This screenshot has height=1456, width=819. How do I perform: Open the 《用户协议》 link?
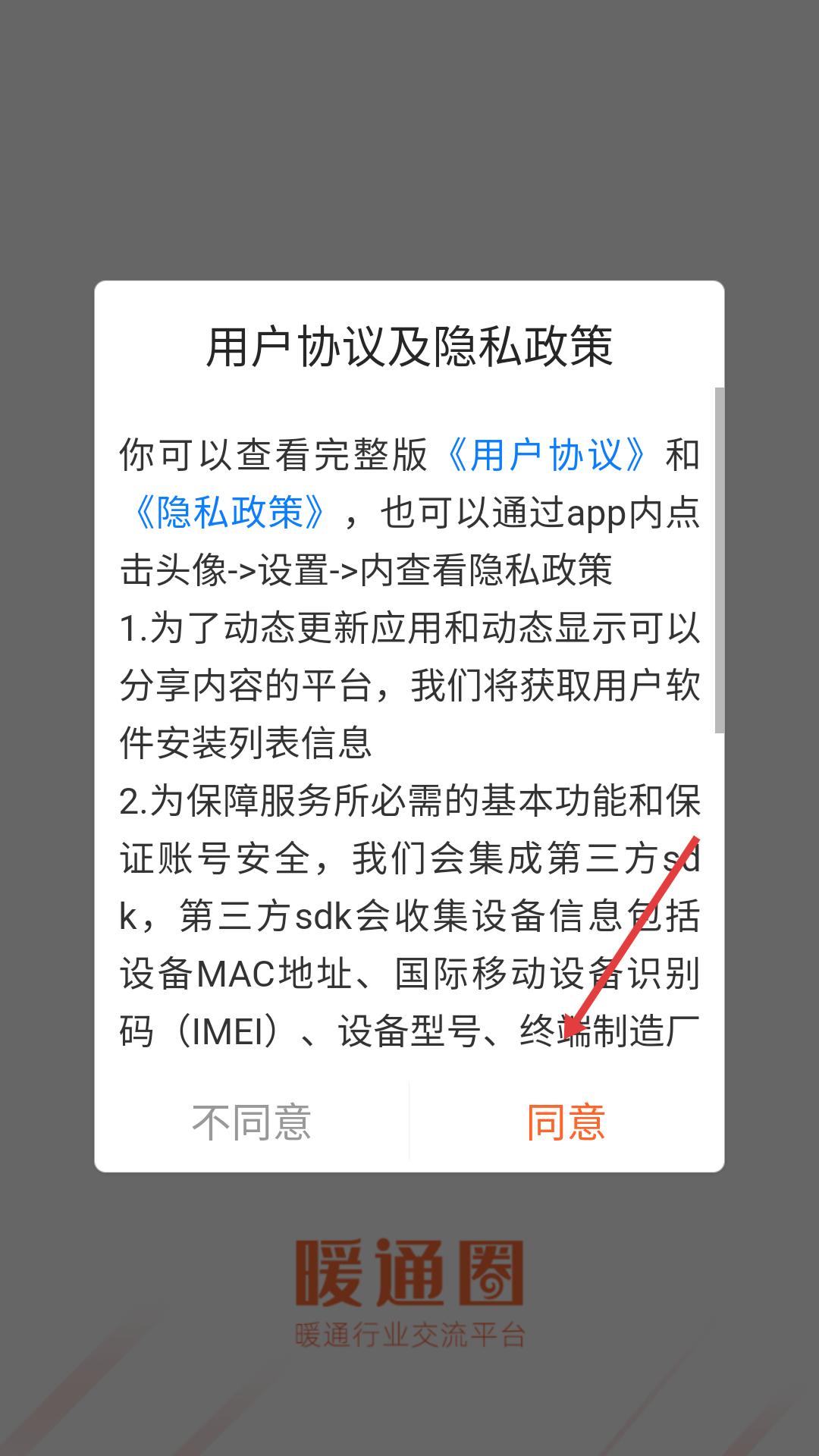[546, 455]
